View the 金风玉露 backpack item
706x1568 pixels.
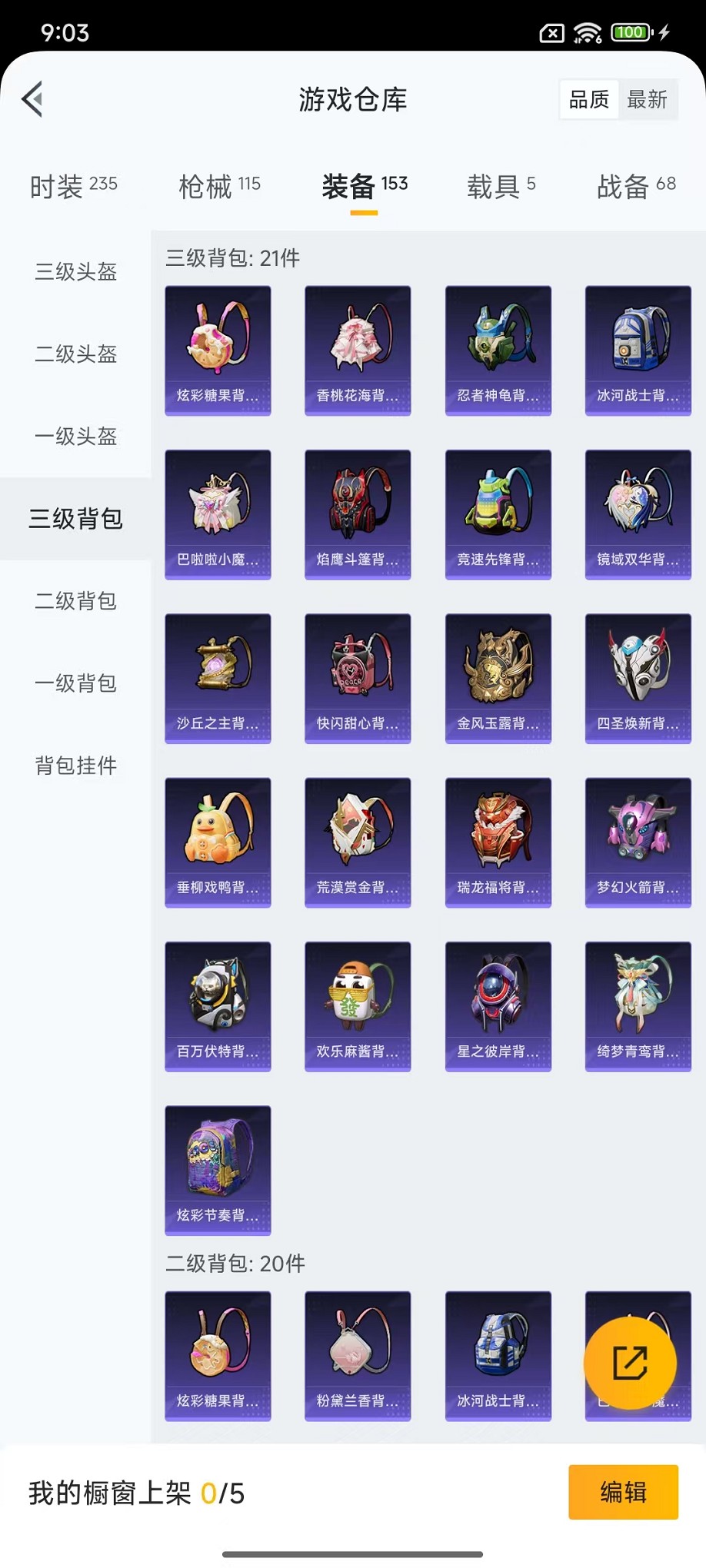point(498,678)
